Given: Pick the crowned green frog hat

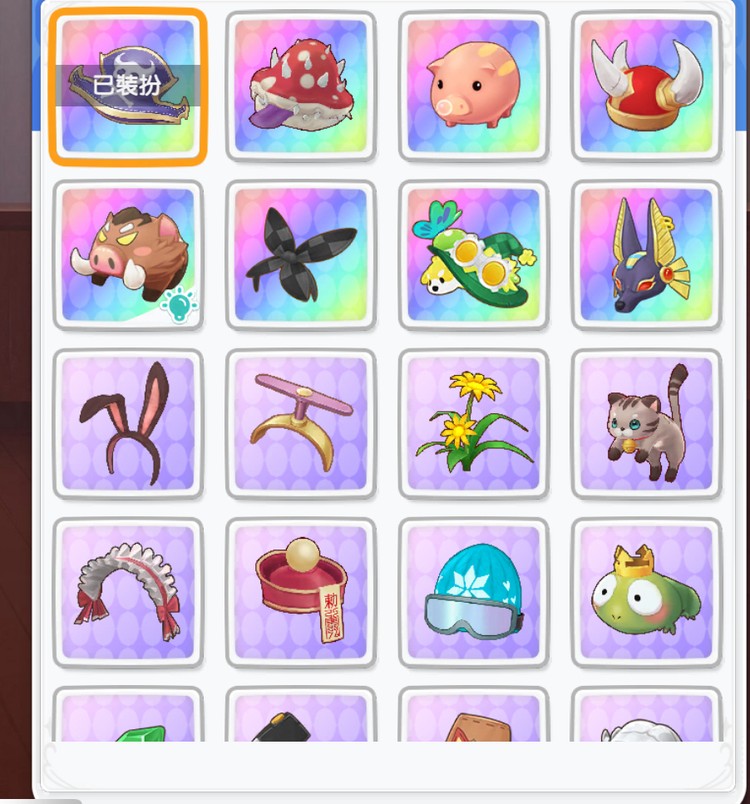Looking at the screenshot, I should point(646,593).
